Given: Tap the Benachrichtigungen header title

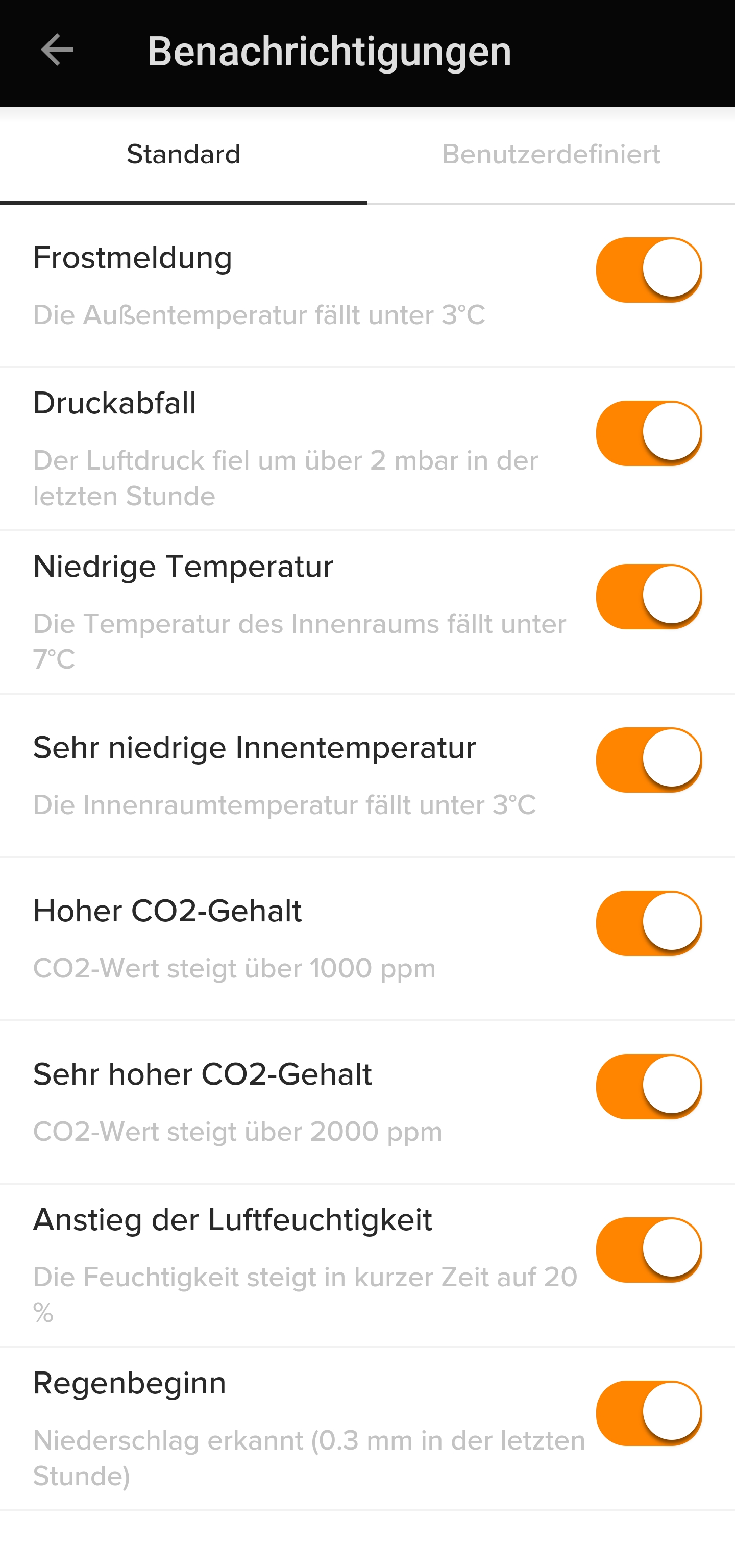Looking at the screenshot, I should point(330,51).
